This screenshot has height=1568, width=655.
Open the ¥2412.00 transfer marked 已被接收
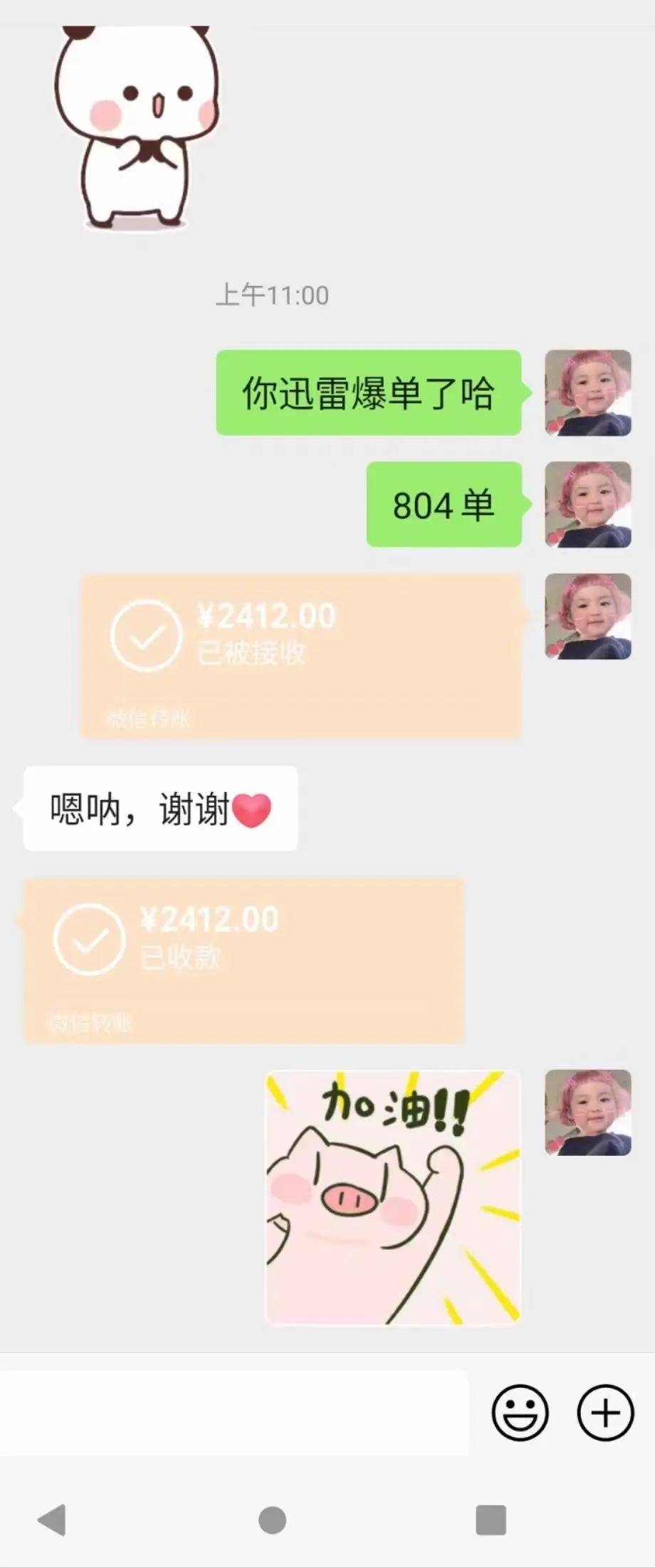point(301,655)
